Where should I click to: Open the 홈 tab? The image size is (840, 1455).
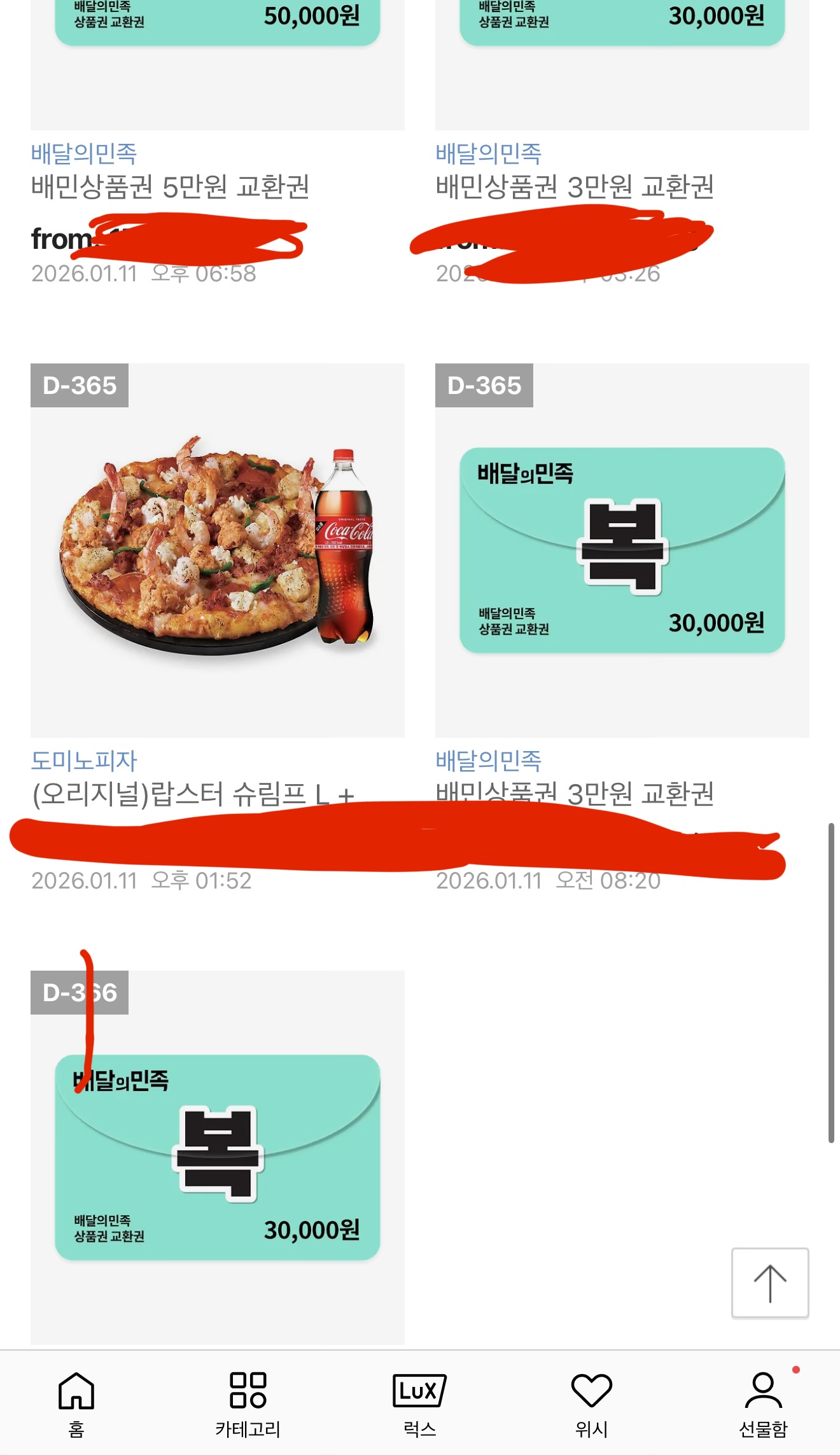pos(76,1403)
